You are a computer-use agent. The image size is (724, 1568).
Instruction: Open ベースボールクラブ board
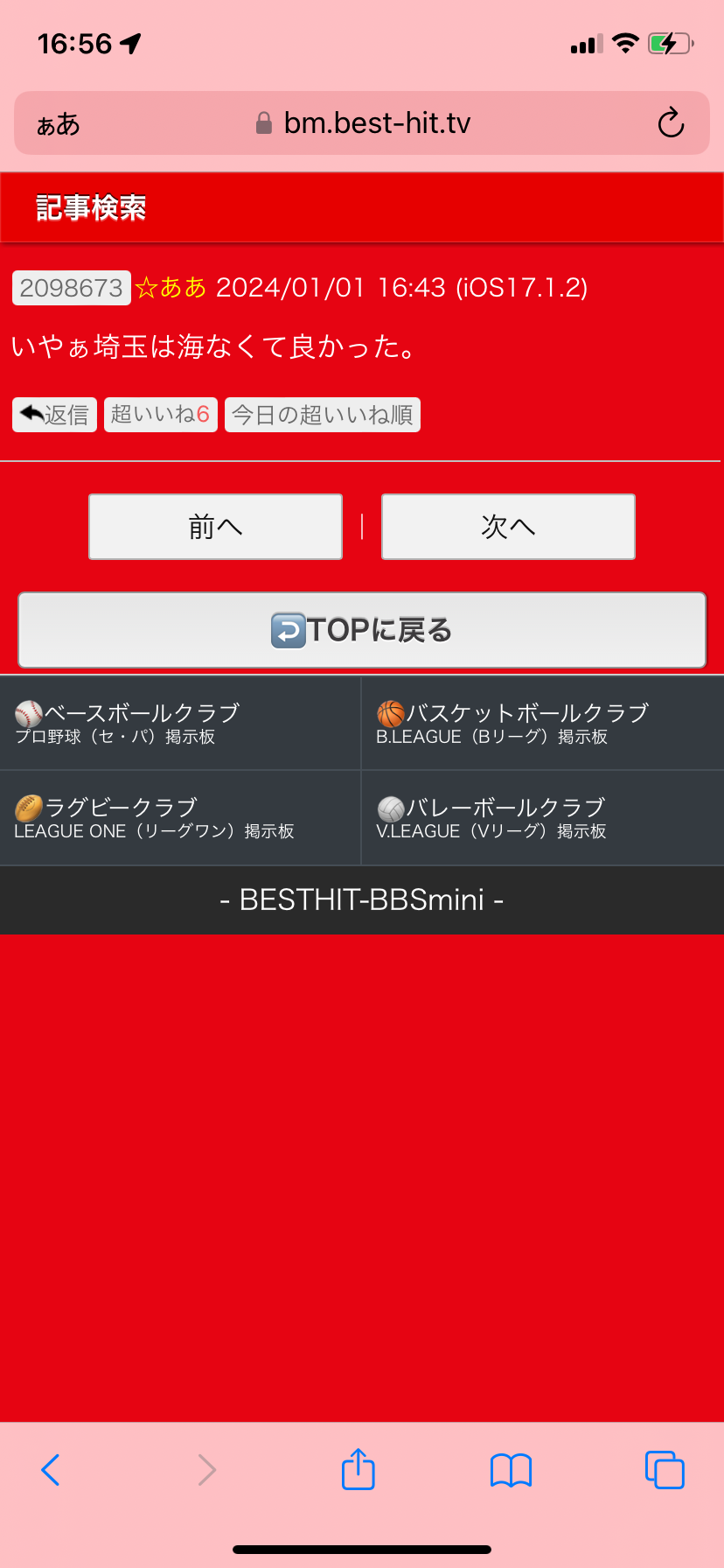pos(180,723)
